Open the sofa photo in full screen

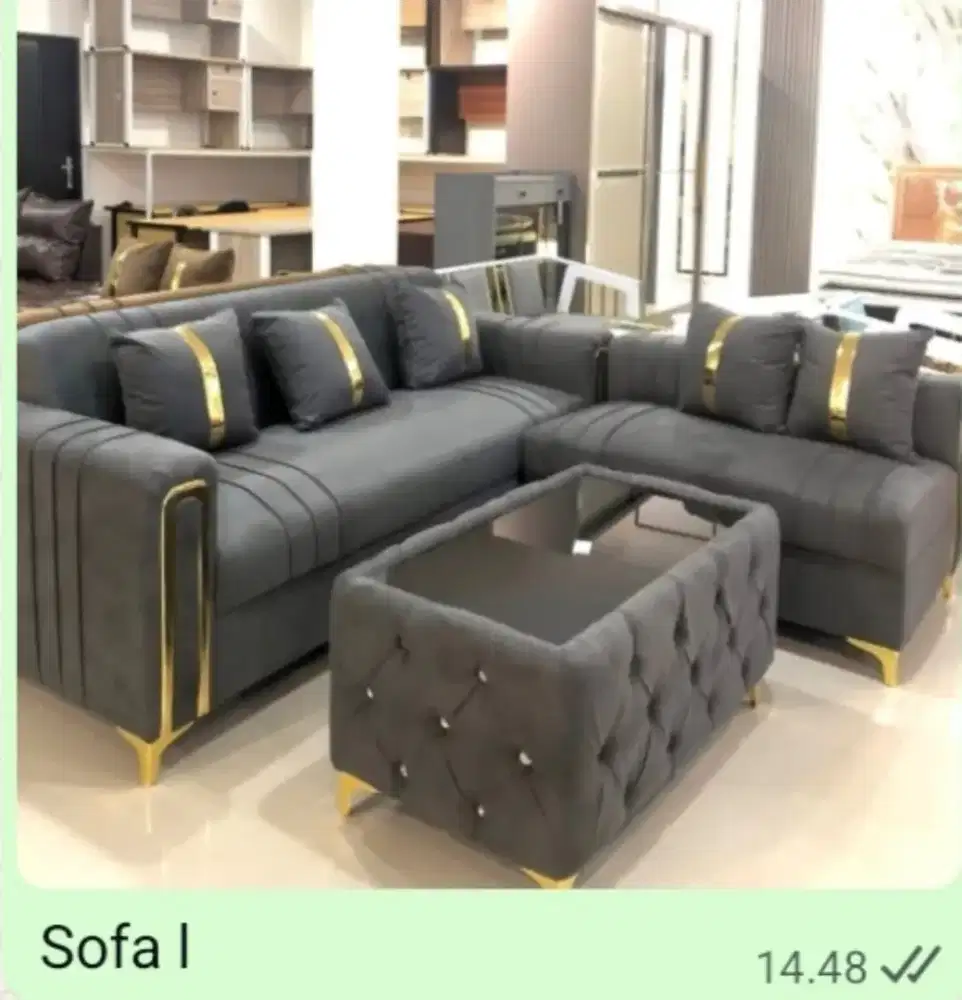click(480, 450)
